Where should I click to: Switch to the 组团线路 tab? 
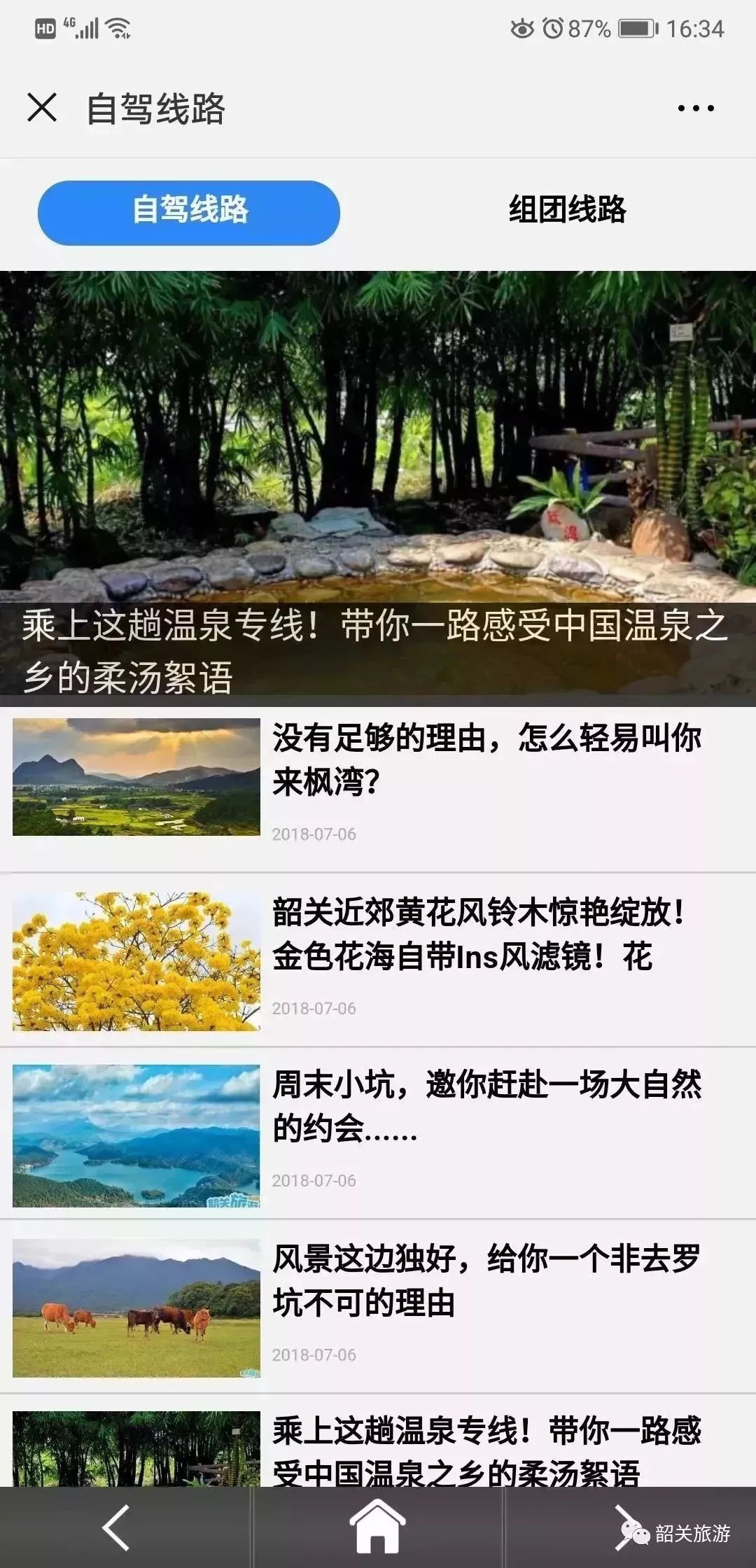pos(567,210)
